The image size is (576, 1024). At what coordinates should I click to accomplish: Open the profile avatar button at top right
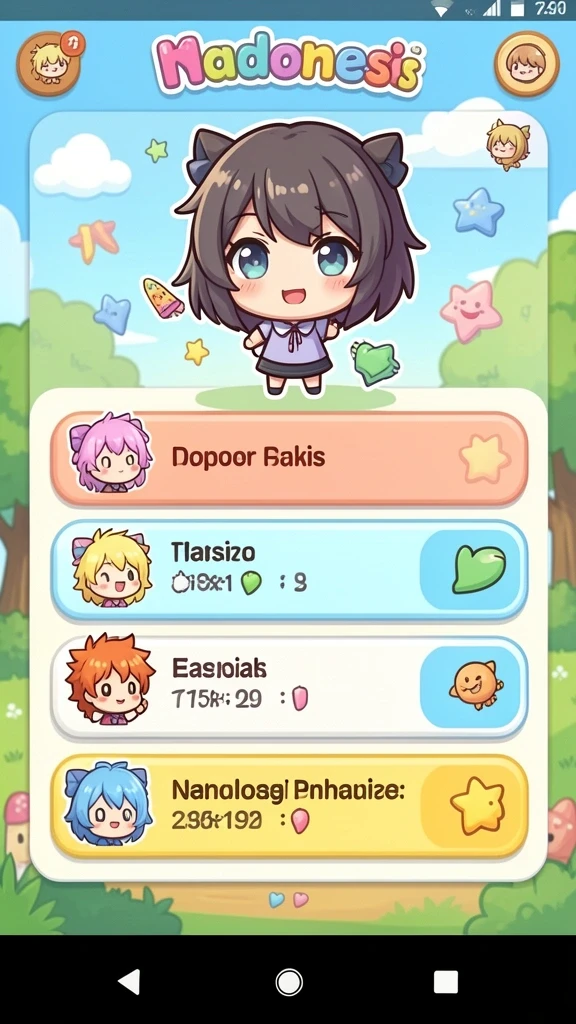coord(526,64)
